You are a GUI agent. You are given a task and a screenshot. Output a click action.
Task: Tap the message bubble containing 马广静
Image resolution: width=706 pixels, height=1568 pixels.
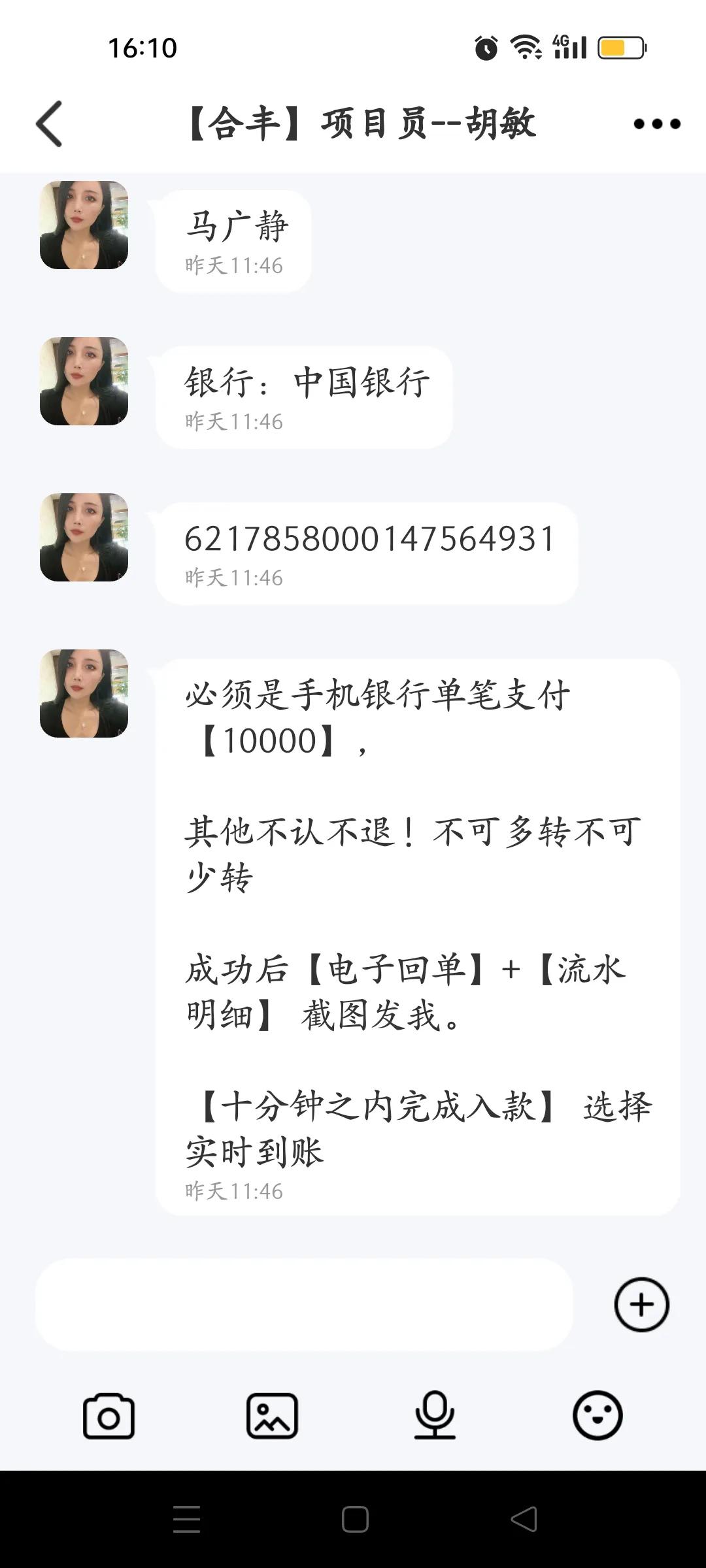[232, 235]
